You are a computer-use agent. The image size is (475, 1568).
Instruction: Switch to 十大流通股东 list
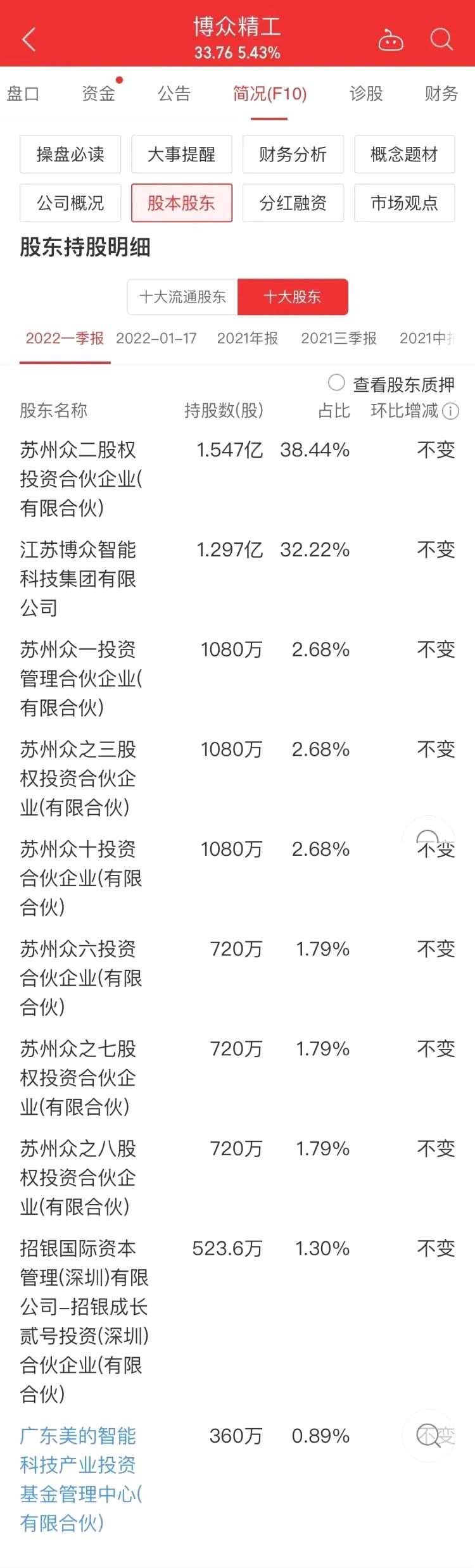[182, 296]
